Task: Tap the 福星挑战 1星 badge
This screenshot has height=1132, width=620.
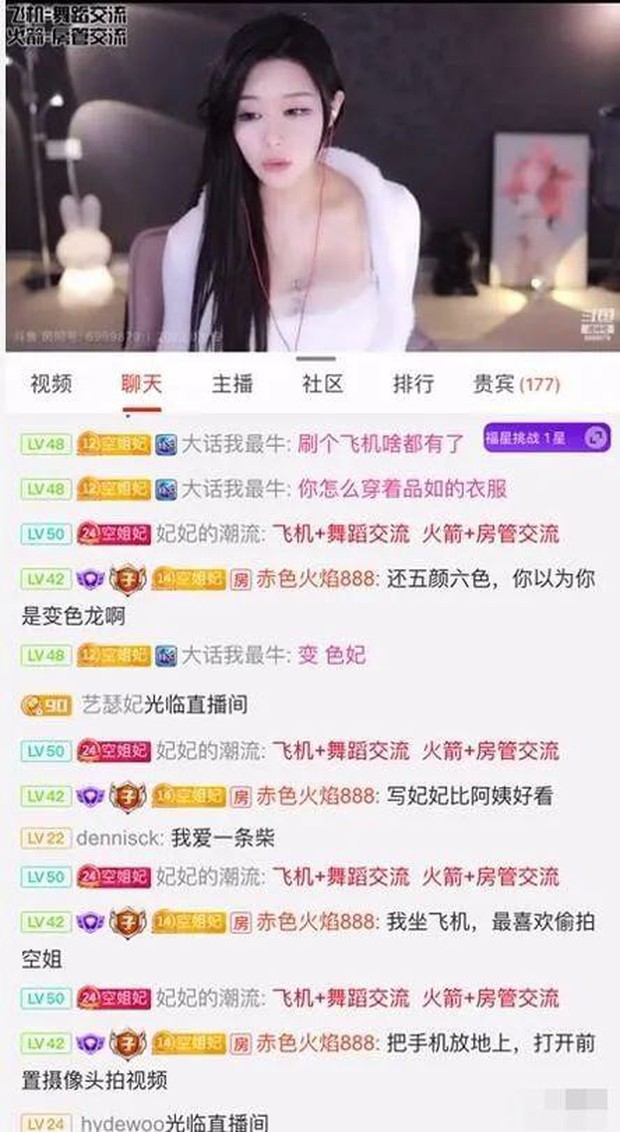Action: (x=547, y=437)
